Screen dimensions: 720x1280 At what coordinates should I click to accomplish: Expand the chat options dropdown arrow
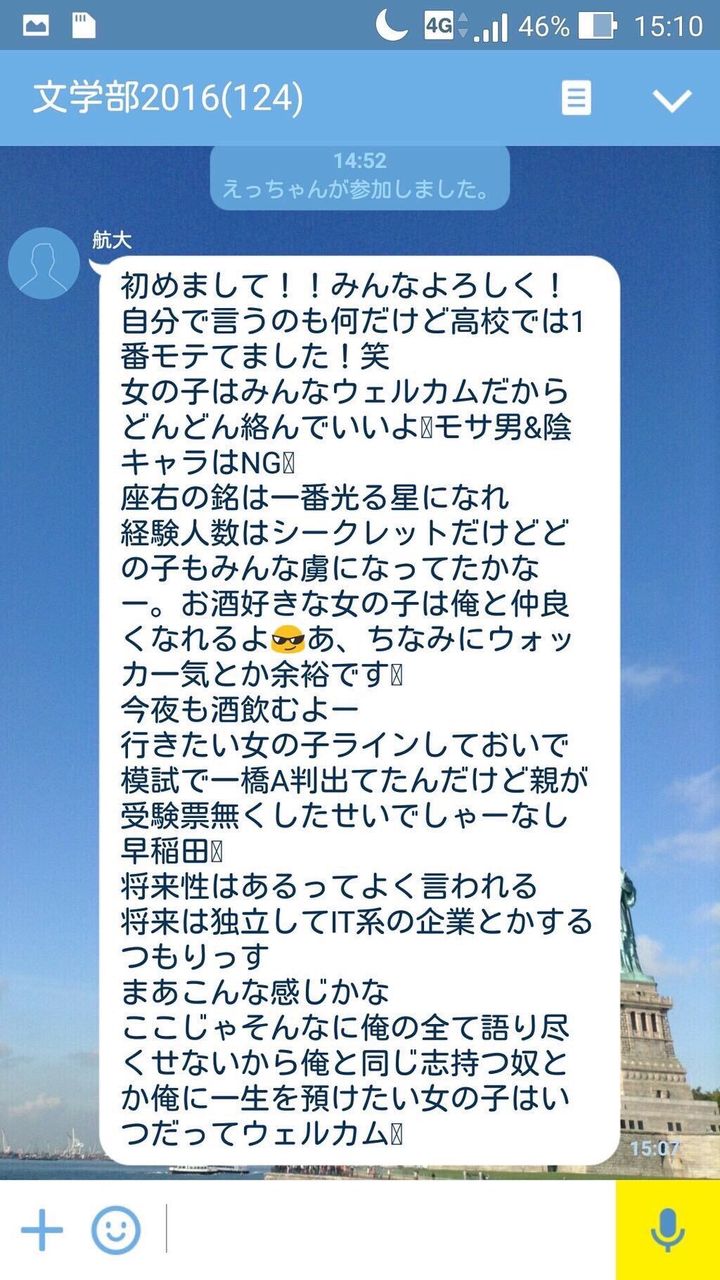(671, 98)
